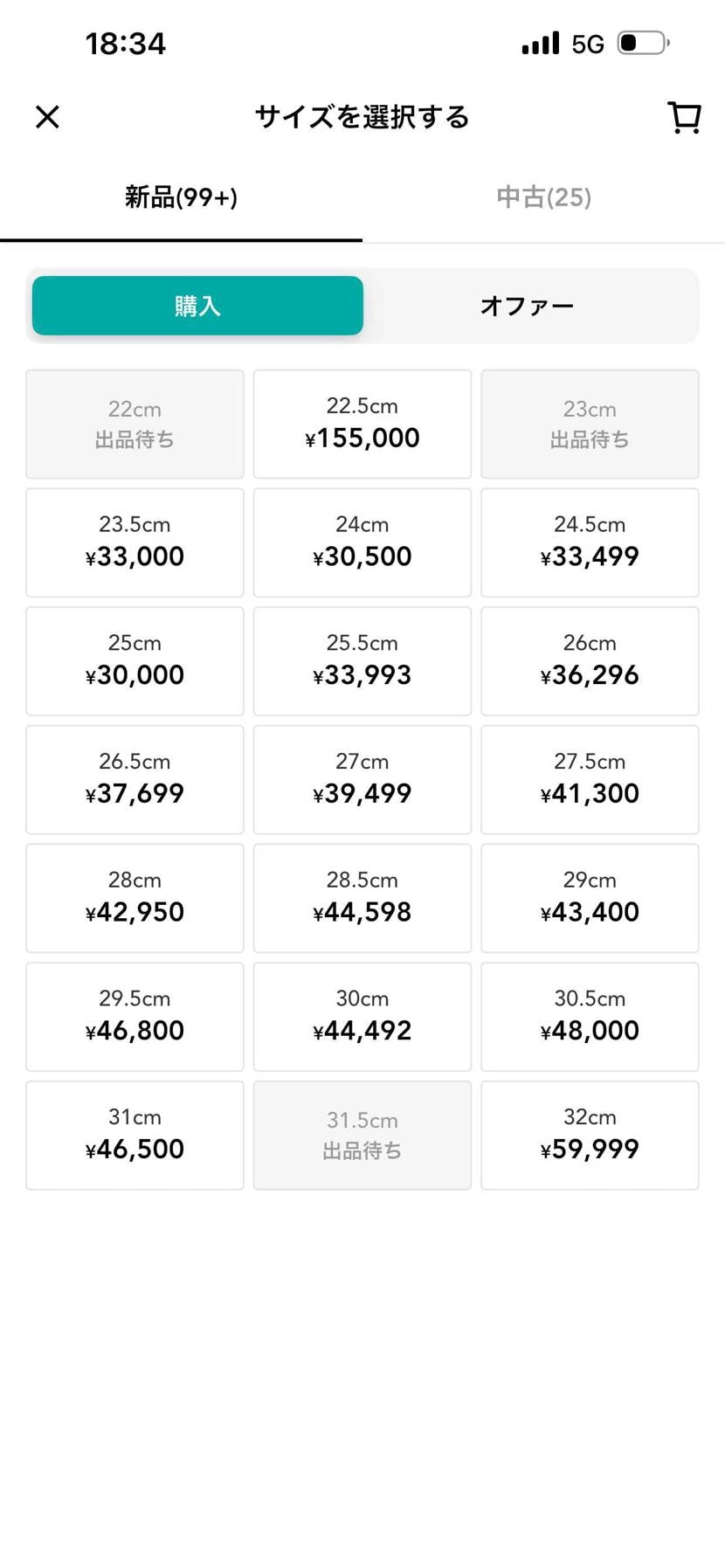Screen dimensions: 725x1568
Task: Pick the 25cm size for ¥30,000
Action: point(135,660)
